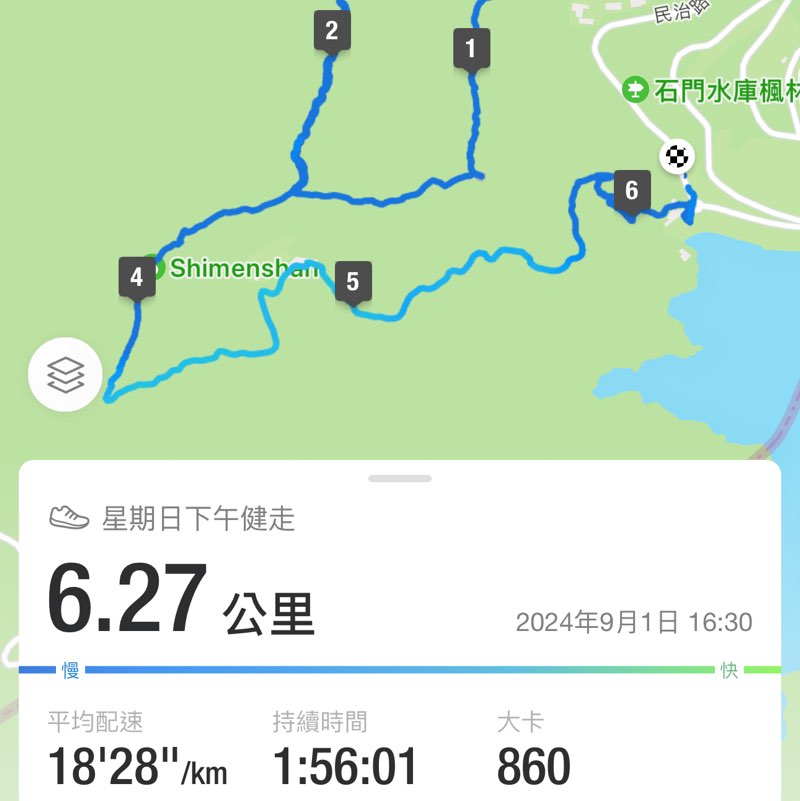Tap kilometer marker 2 at the top
This screenshot has height=801, width=800.
click(330, 32)
